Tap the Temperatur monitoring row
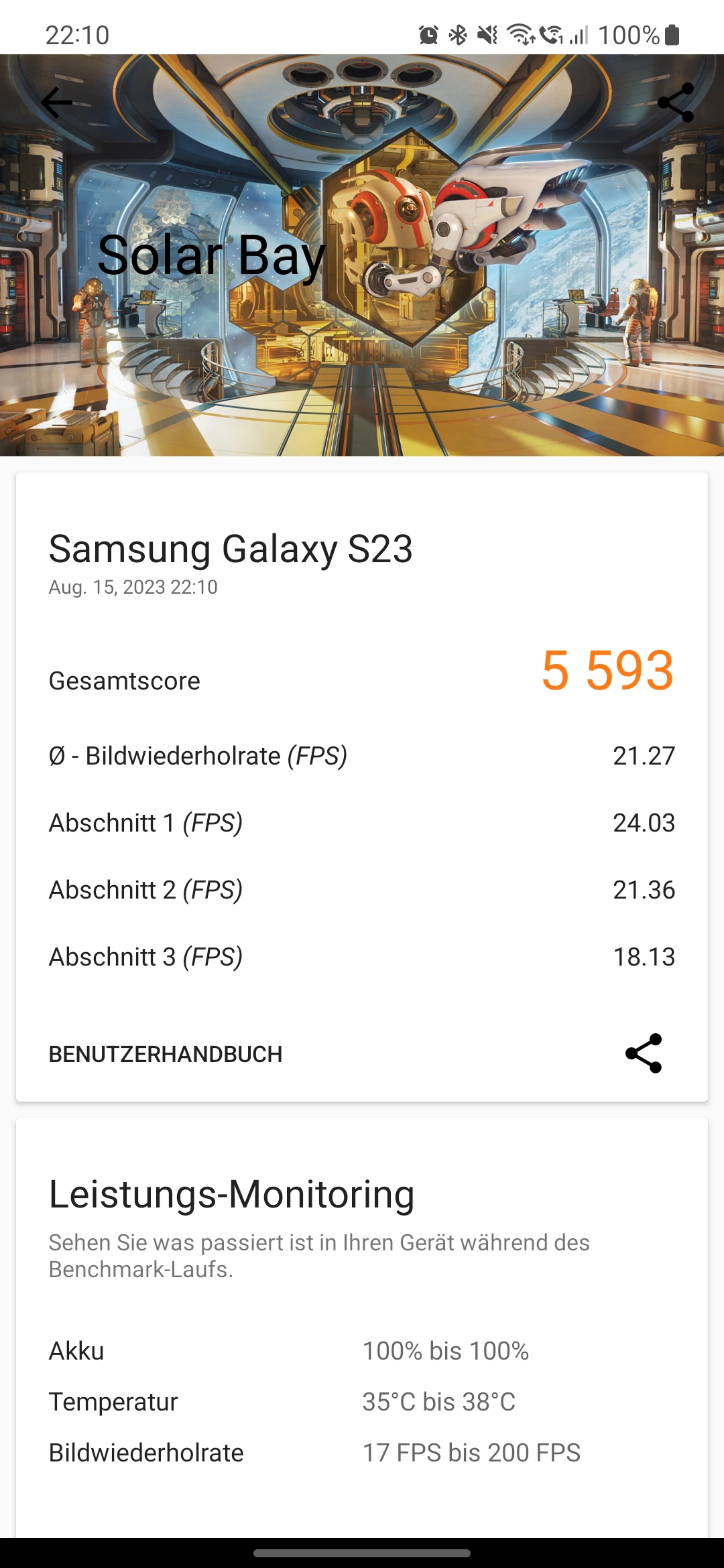724x1568 pixels. click(x=362, y=1400)
